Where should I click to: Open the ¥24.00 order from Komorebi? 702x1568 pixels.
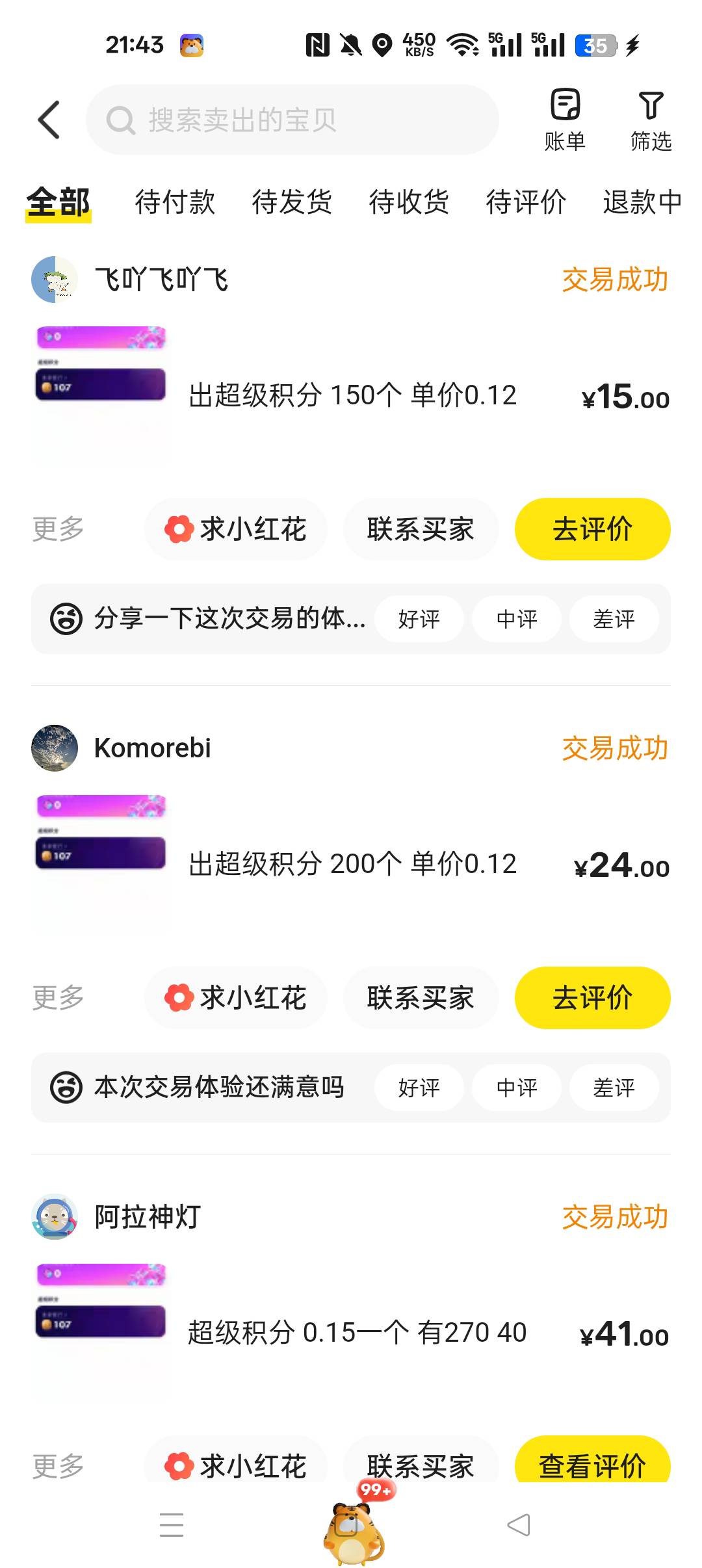351,864
